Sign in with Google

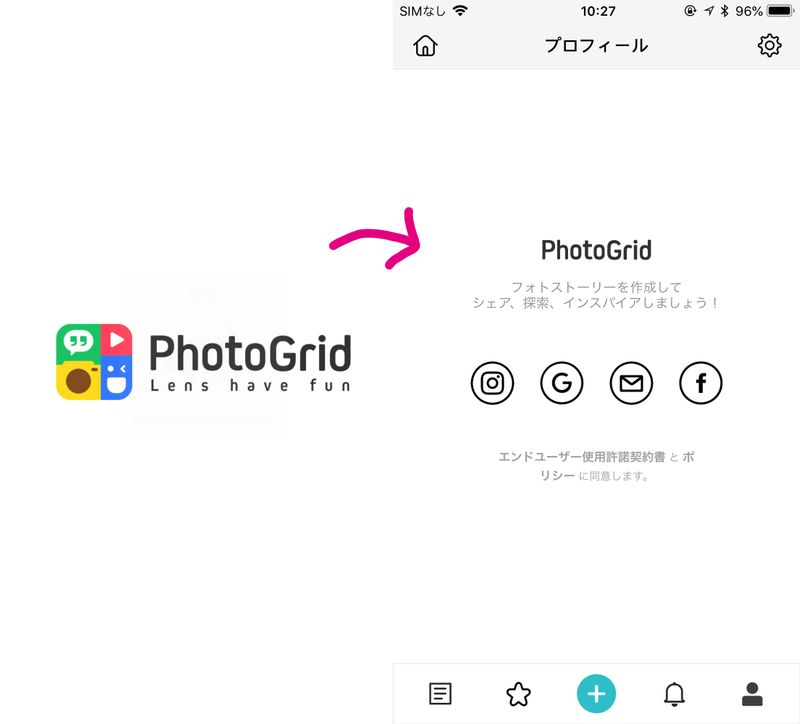562,383
